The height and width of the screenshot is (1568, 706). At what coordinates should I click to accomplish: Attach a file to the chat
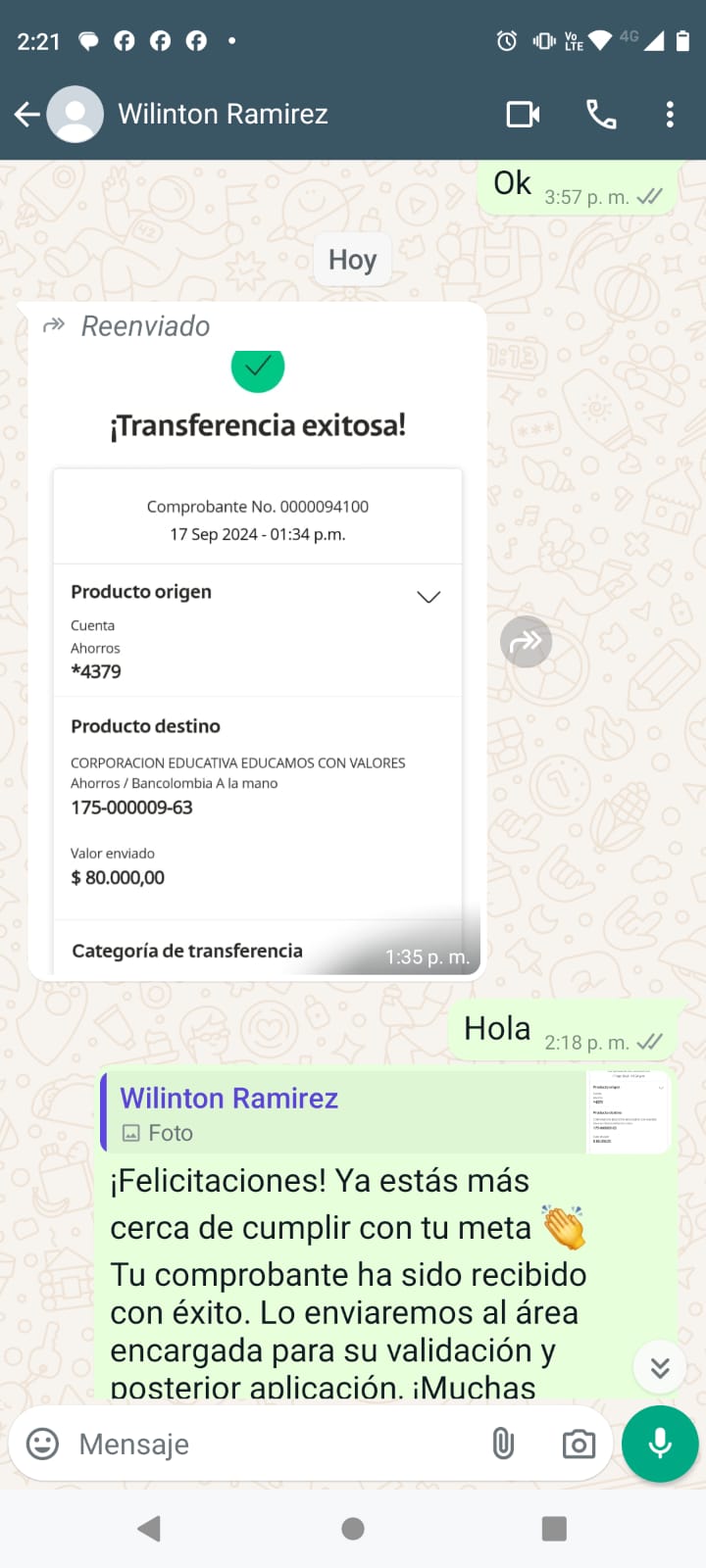tap(503, 1444)
